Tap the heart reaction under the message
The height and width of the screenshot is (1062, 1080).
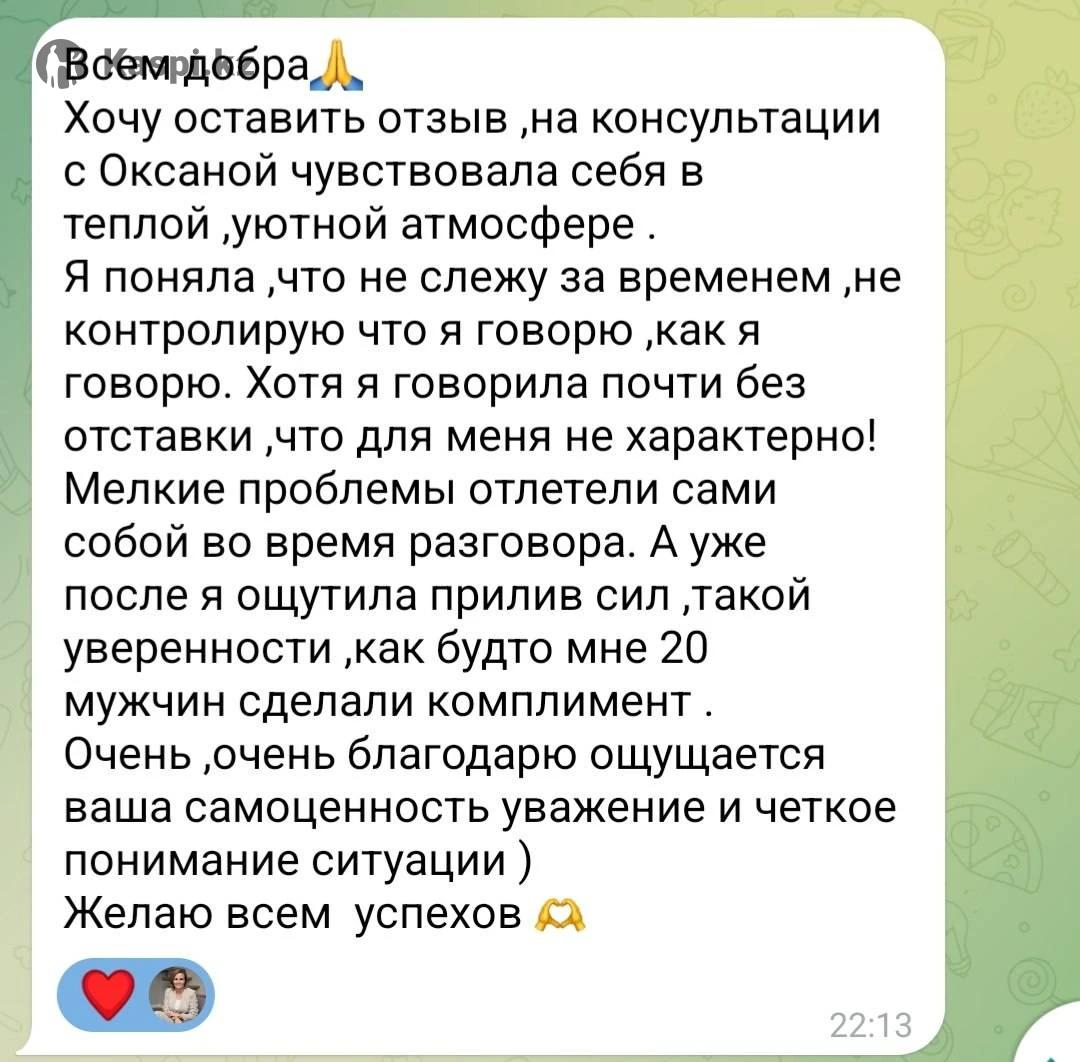pyautogui.click(x=108, y=994)
